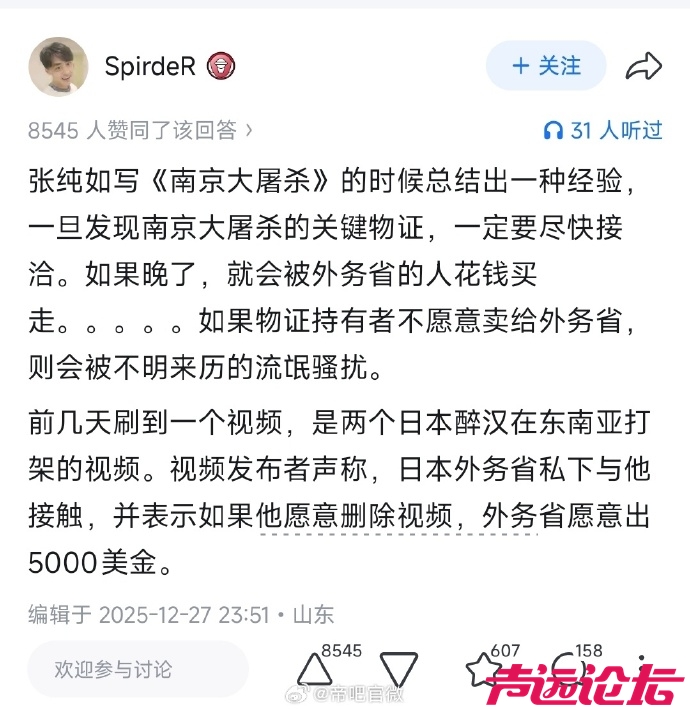View the 8545 人赞同了该回答 list
The height and width of the screenshot is (710, 690).
(x=140, y=130)
